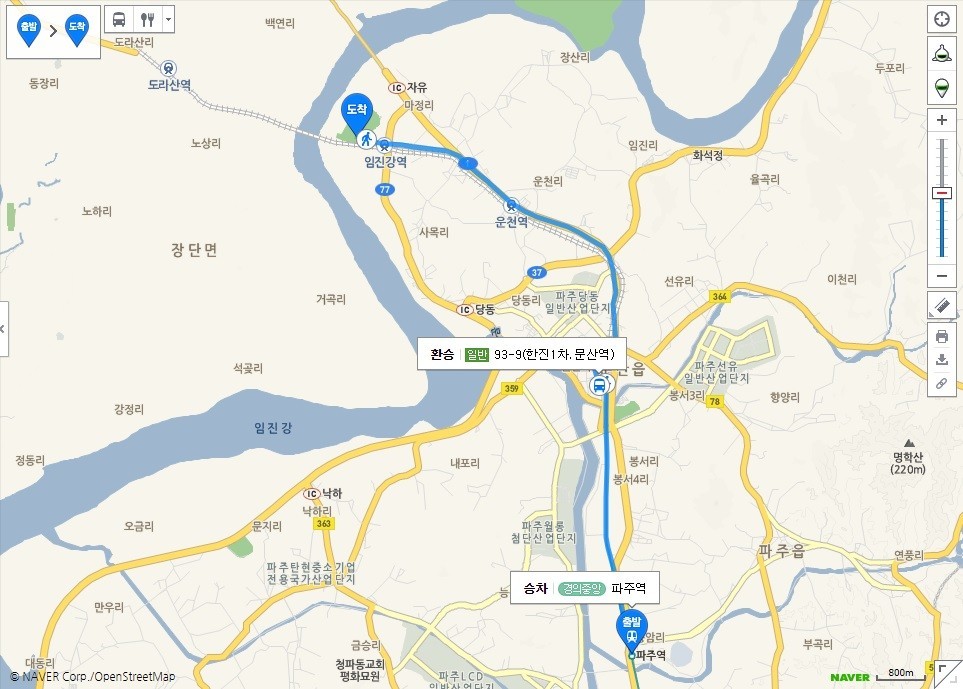Tap the expand arrow in bottom corner

943,669
